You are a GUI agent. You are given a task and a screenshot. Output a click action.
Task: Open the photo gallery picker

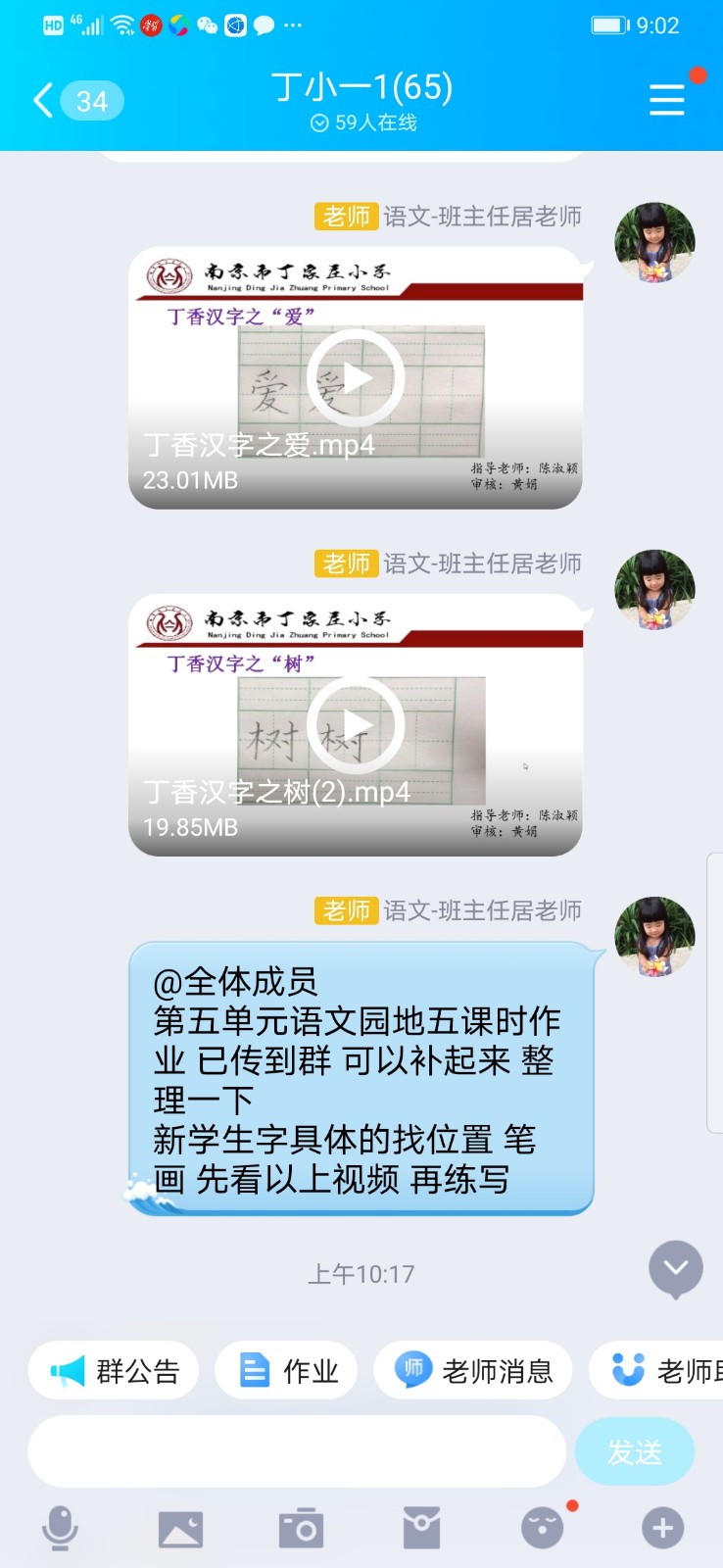click(180, 1528)
